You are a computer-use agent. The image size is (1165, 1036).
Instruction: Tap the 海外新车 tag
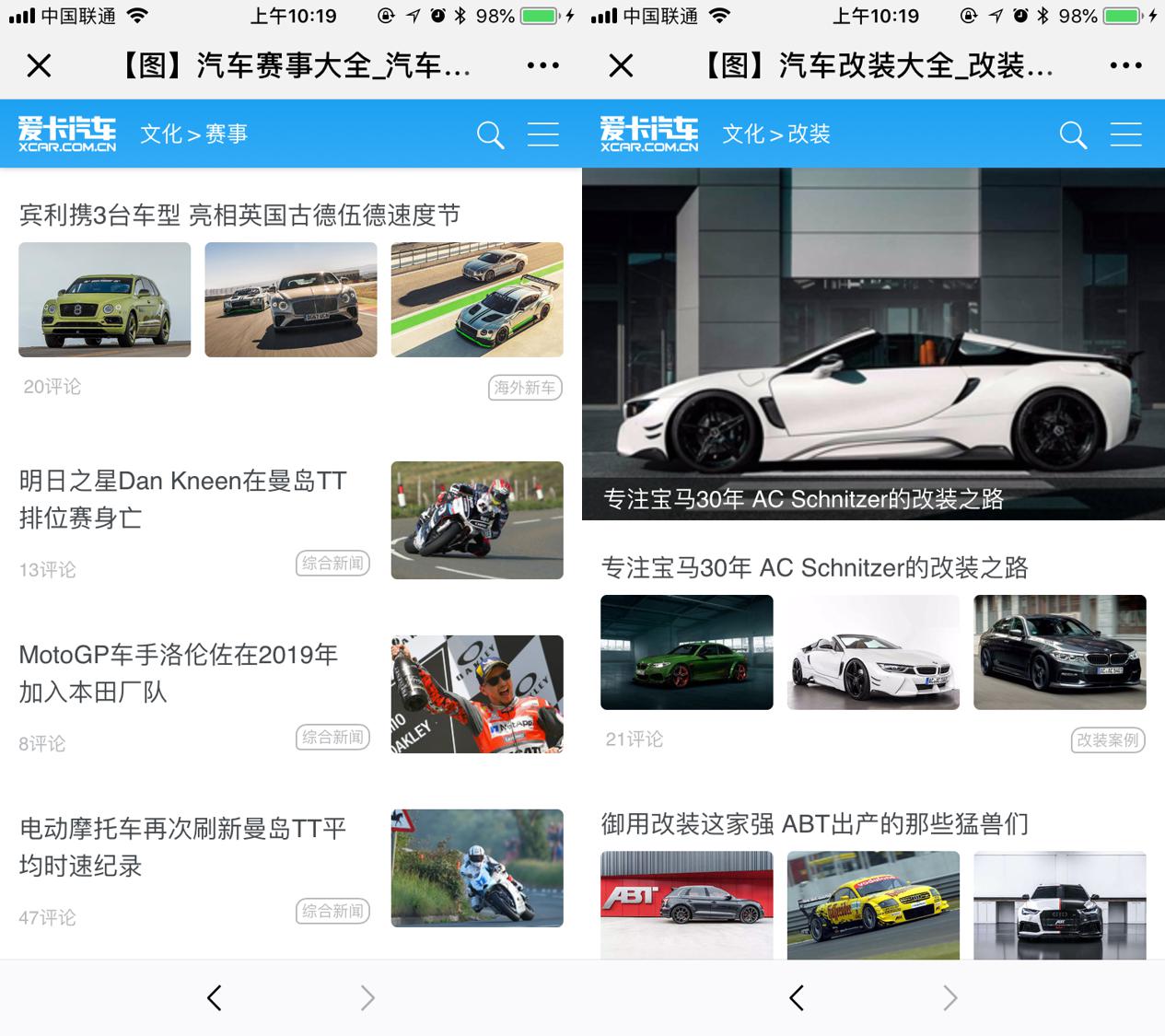tap(524, 388)
